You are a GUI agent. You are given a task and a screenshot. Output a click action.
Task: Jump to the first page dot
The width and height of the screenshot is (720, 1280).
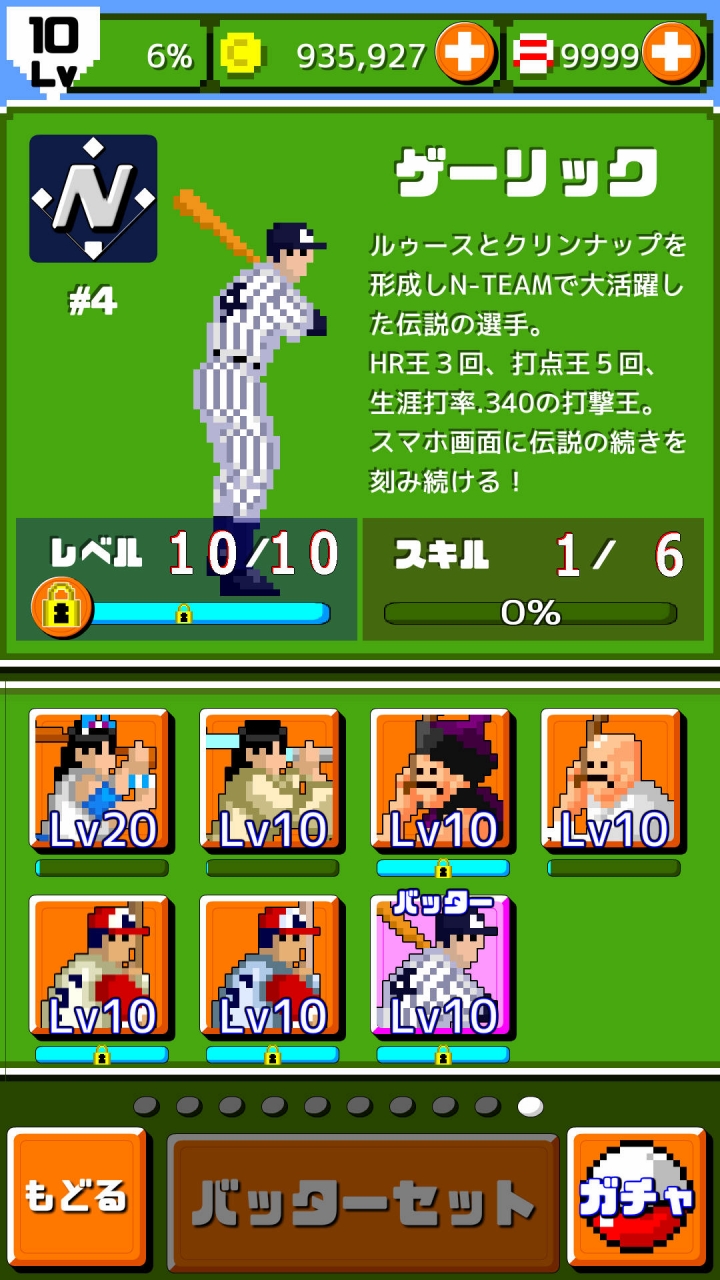146,1106
